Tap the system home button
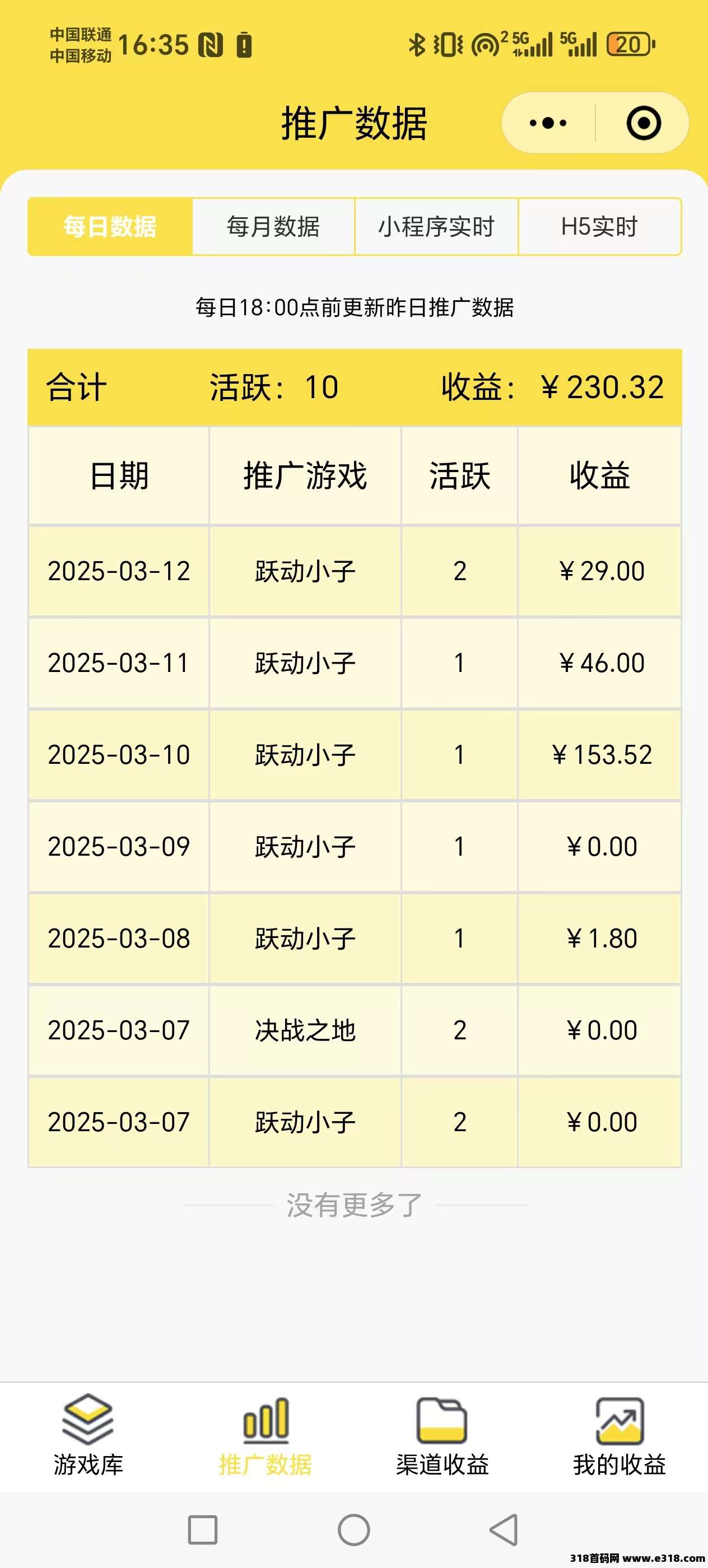Screen dimensions: 708x1568 353,1530
